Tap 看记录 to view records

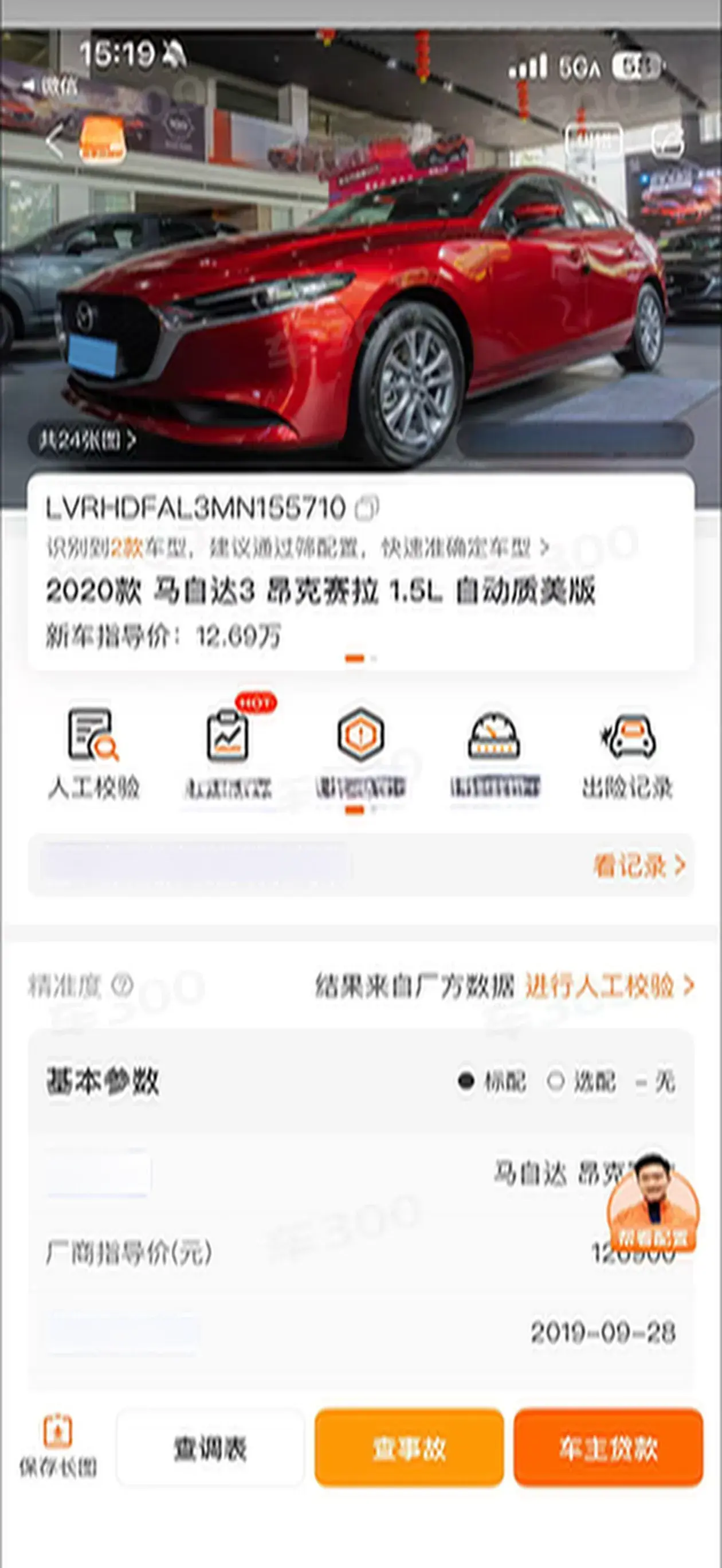point(639,865)
